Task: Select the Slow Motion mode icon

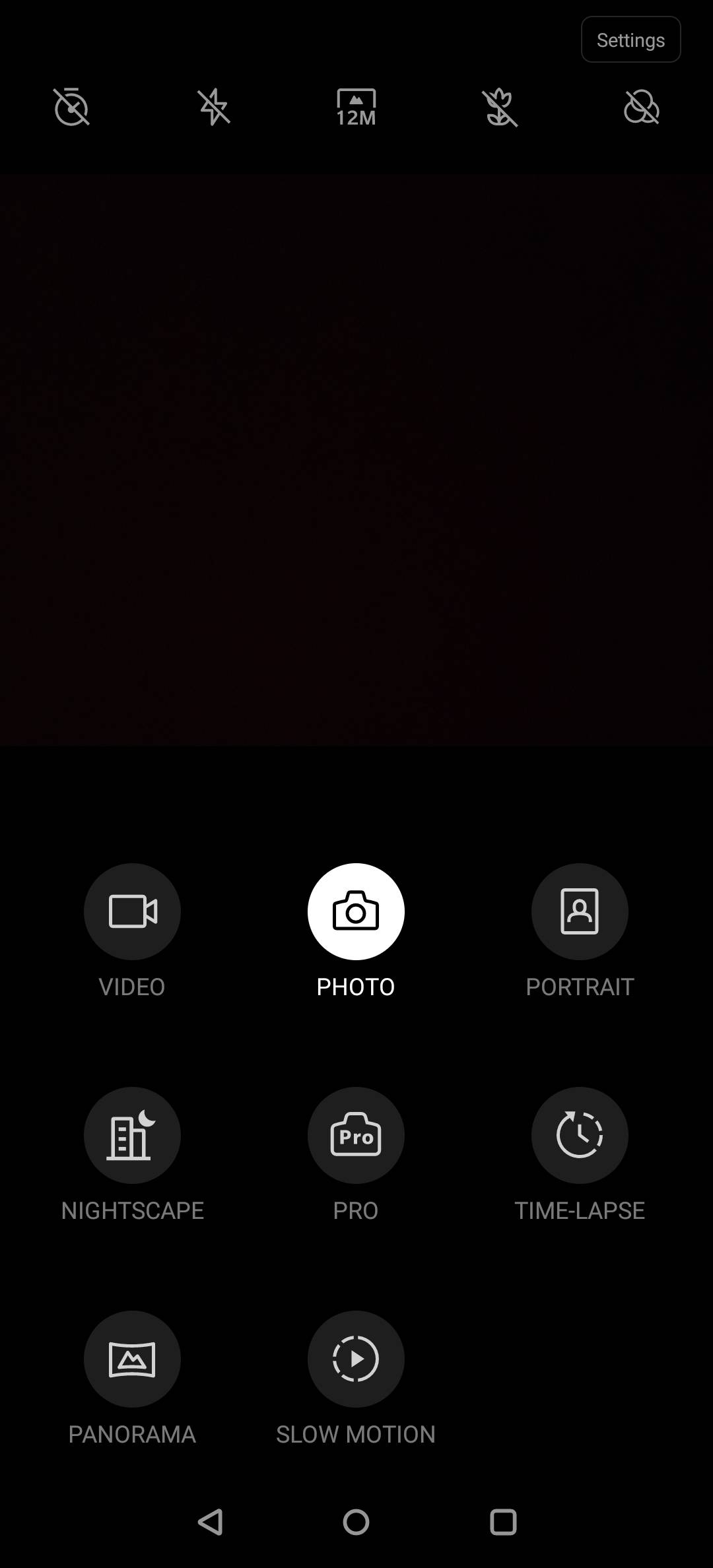Action: [x=356, y=1358]
